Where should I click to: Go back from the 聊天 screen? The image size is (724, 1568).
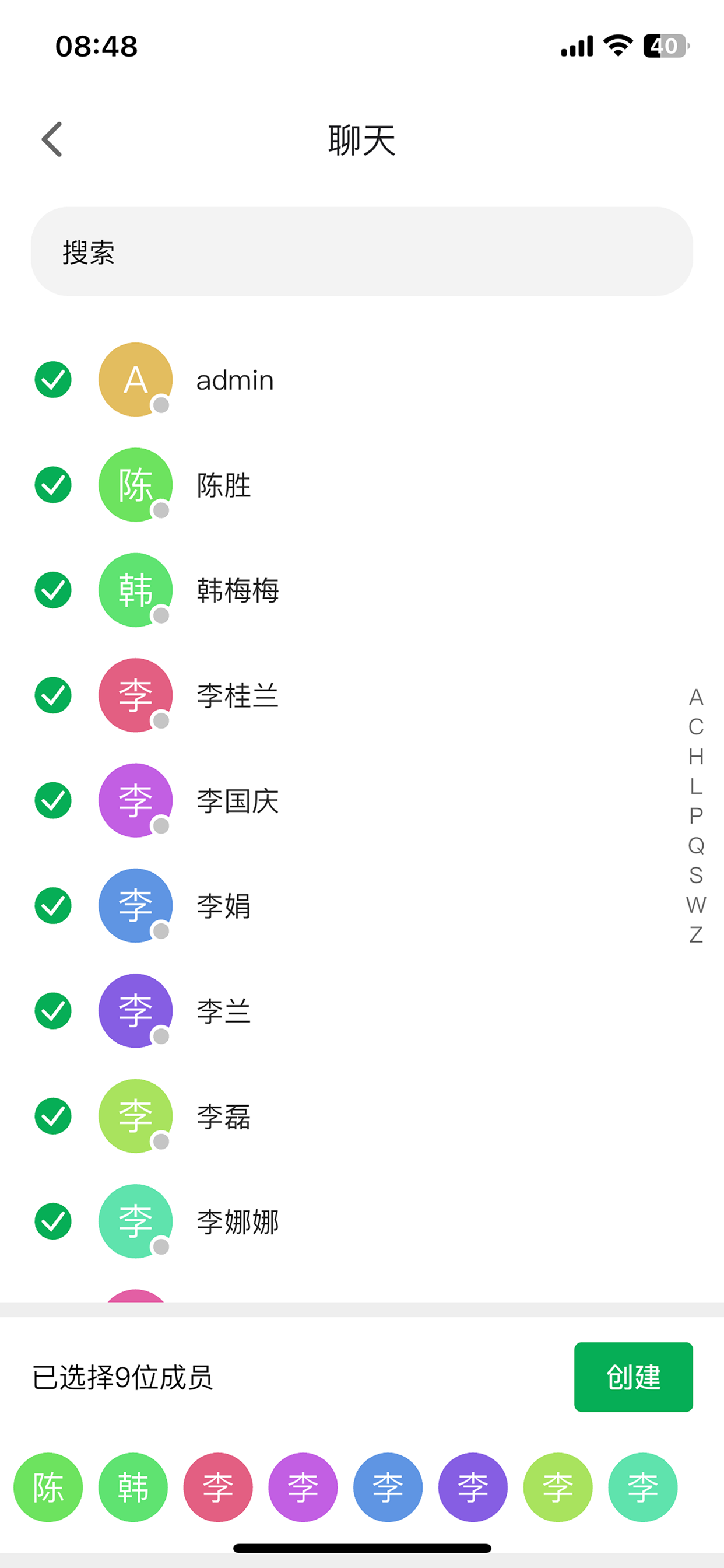tap(52, 139)
